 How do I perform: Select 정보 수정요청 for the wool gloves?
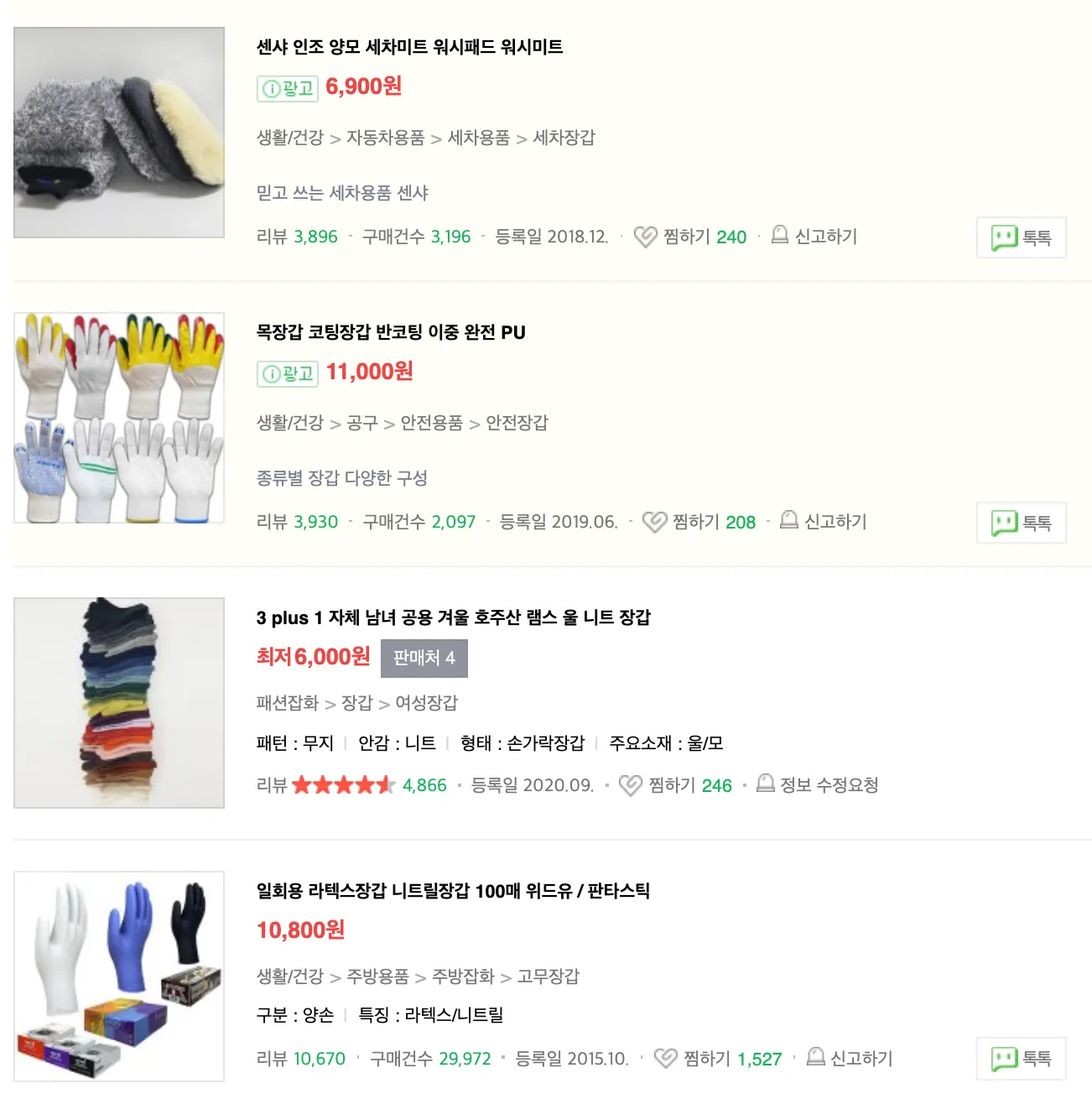[818, 785]
